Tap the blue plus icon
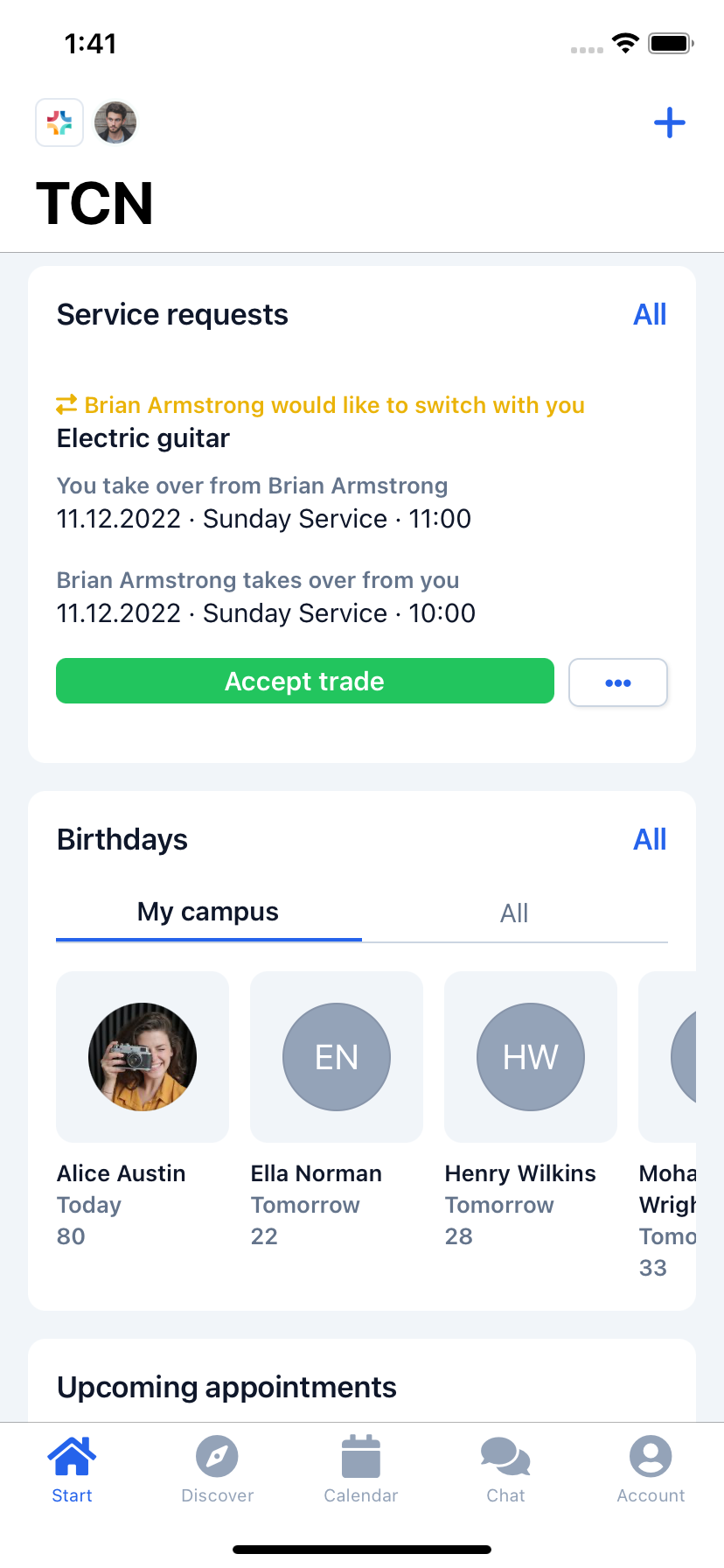This screenshot has height=1568, width=724. tap(669, 122)
